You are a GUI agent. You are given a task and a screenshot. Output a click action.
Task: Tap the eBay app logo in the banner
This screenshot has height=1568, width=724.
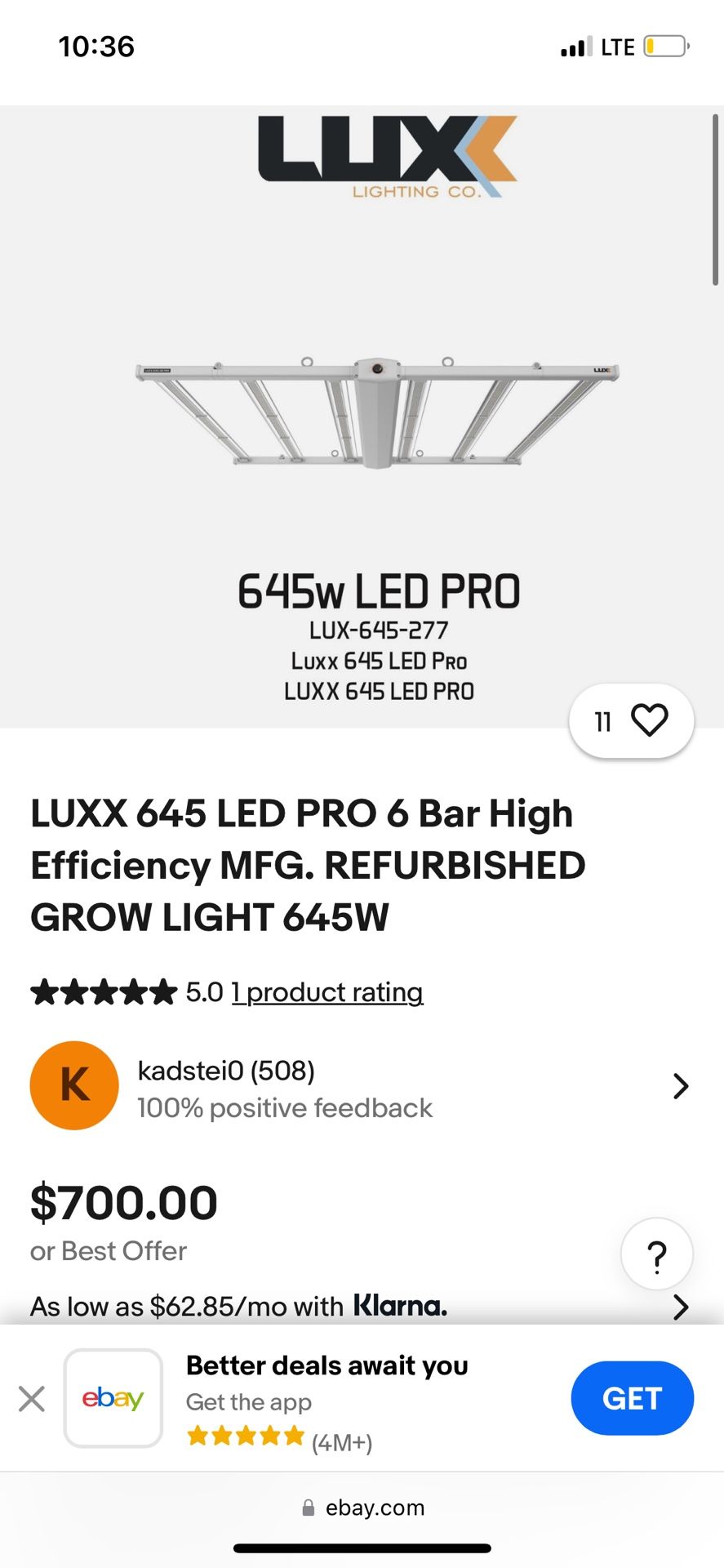(x=113, y=1398)
